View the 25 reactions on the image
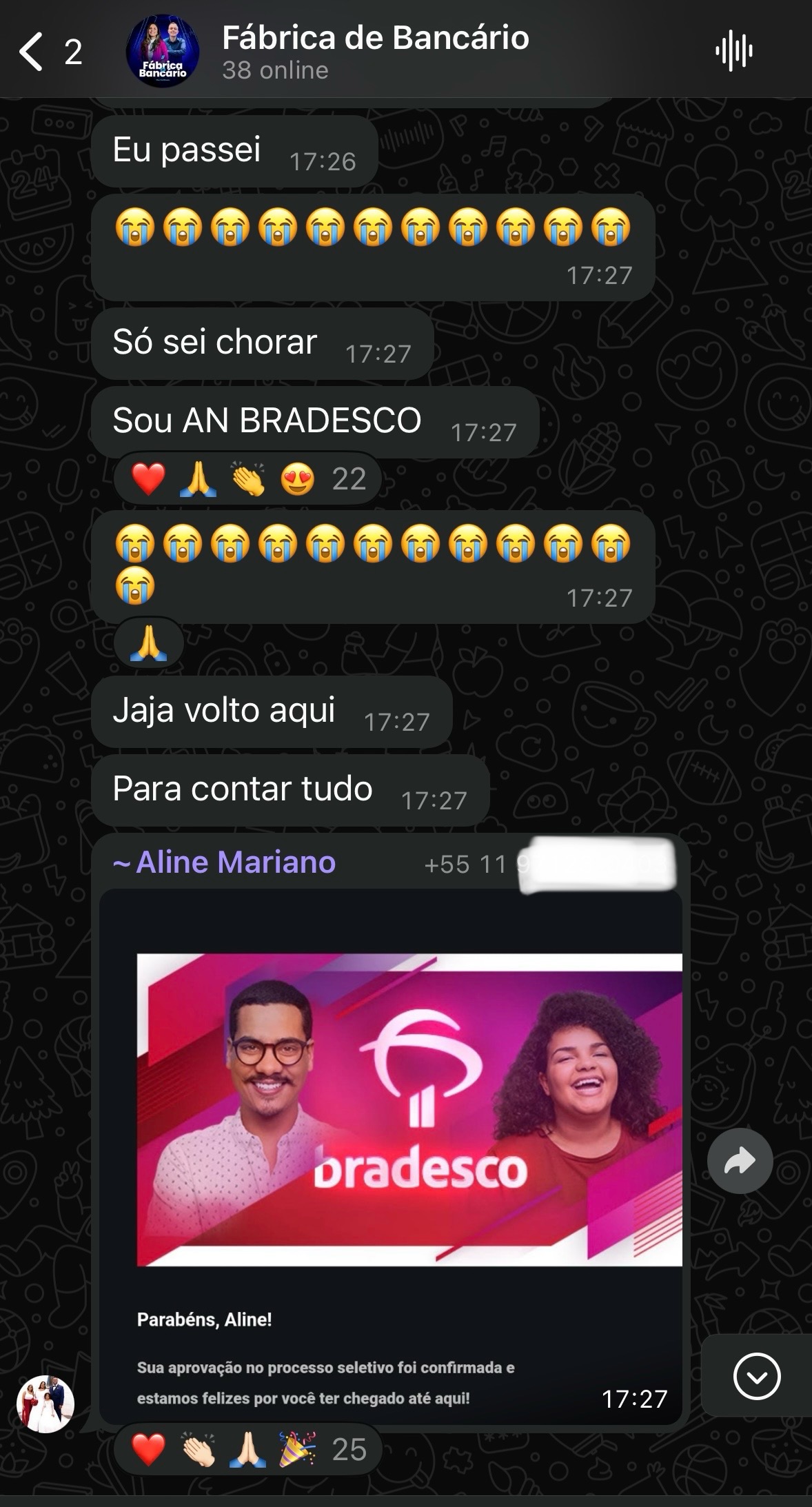812x1507 pixels. pos(248,1449)
